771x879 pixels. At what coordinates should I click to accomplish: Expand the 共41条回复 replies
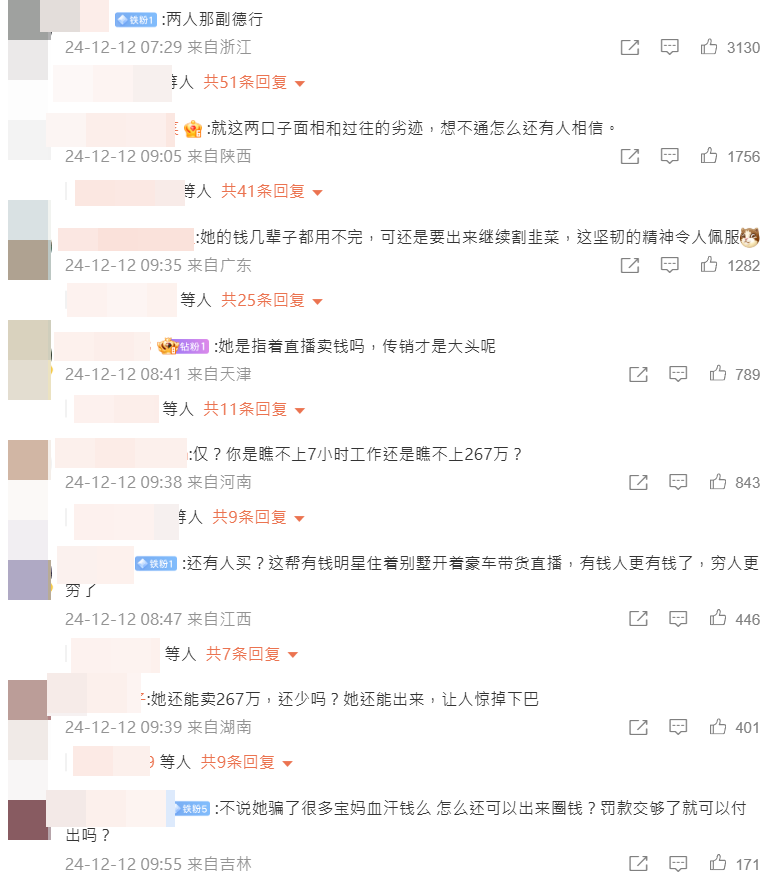pos(272,191)
